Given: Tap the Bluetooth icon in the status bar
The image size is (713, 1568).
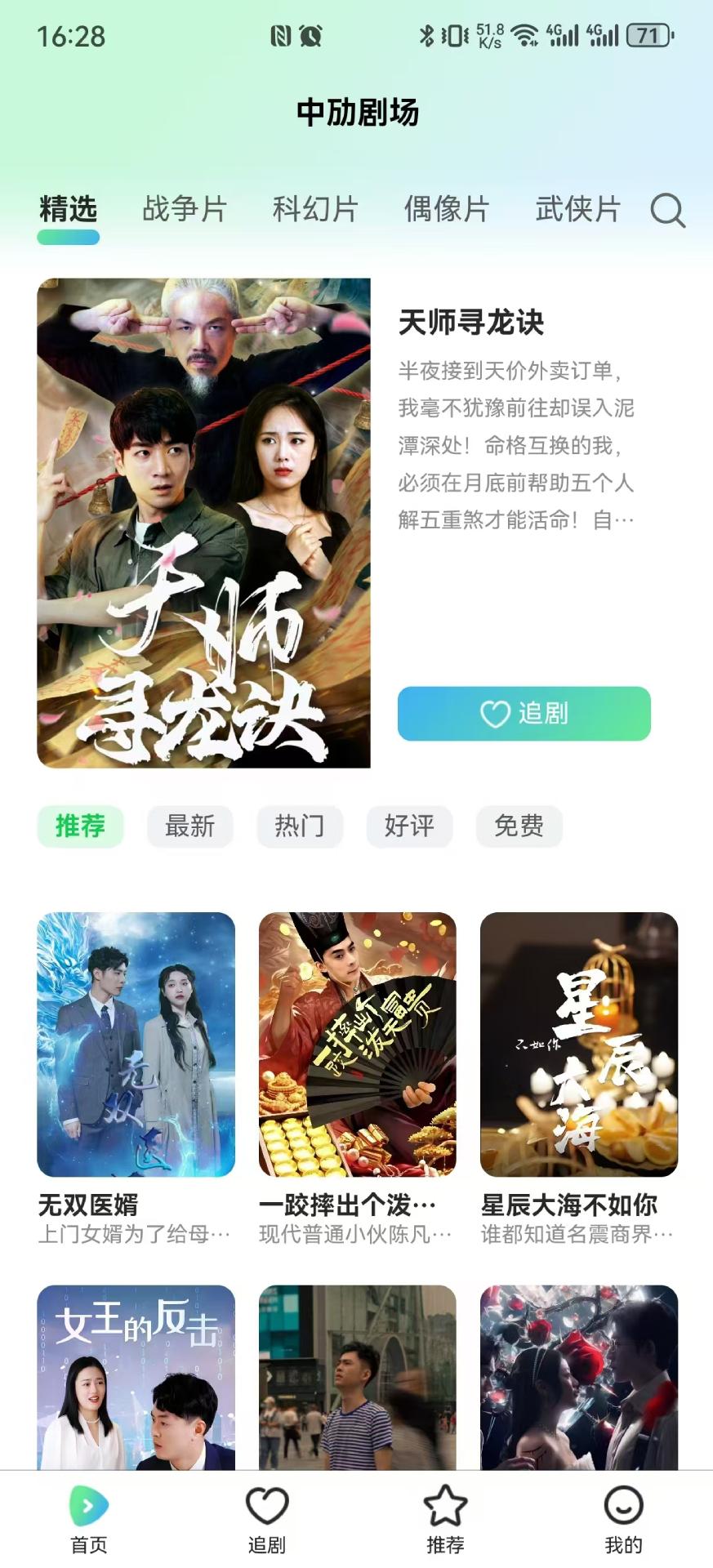Looking at the screenshot, I should click(x=426, y=34).
